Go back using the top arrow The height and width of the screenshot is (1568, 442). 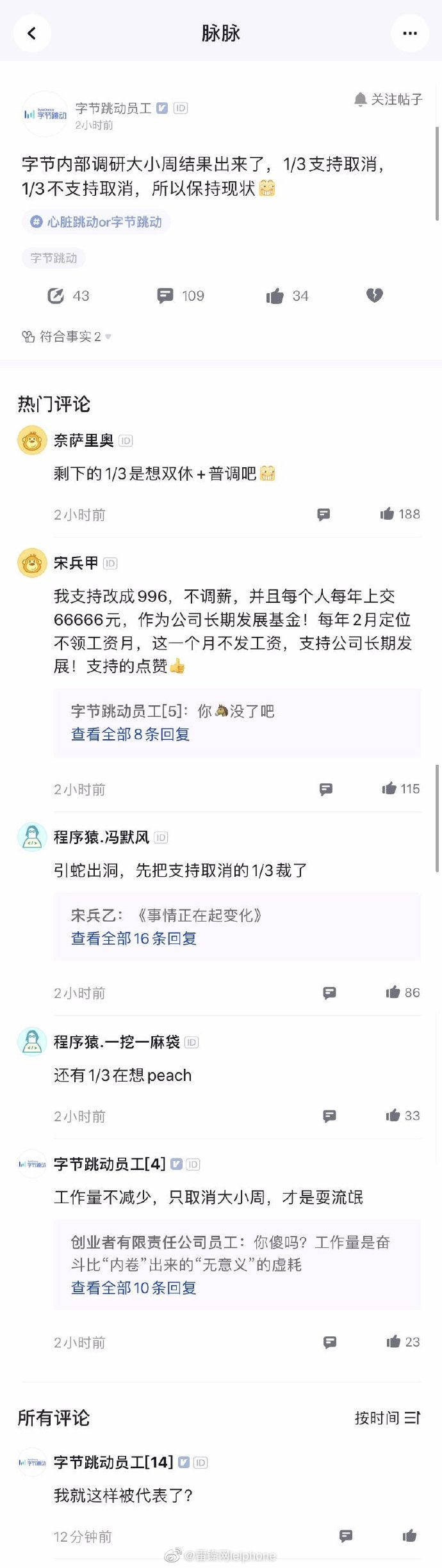(x=31, y=33)
